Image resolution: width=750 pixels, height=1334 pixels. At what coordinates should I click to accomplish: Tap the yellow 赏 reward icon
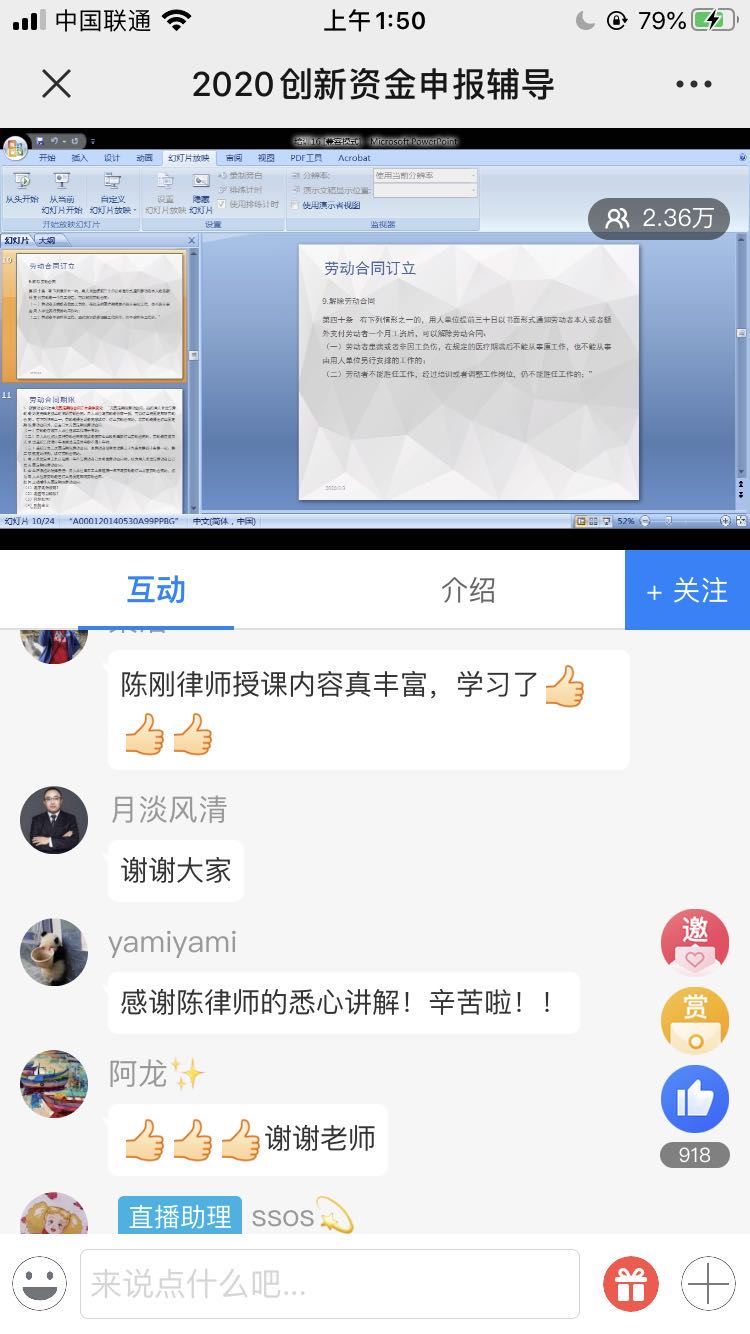pos(694,1021)
